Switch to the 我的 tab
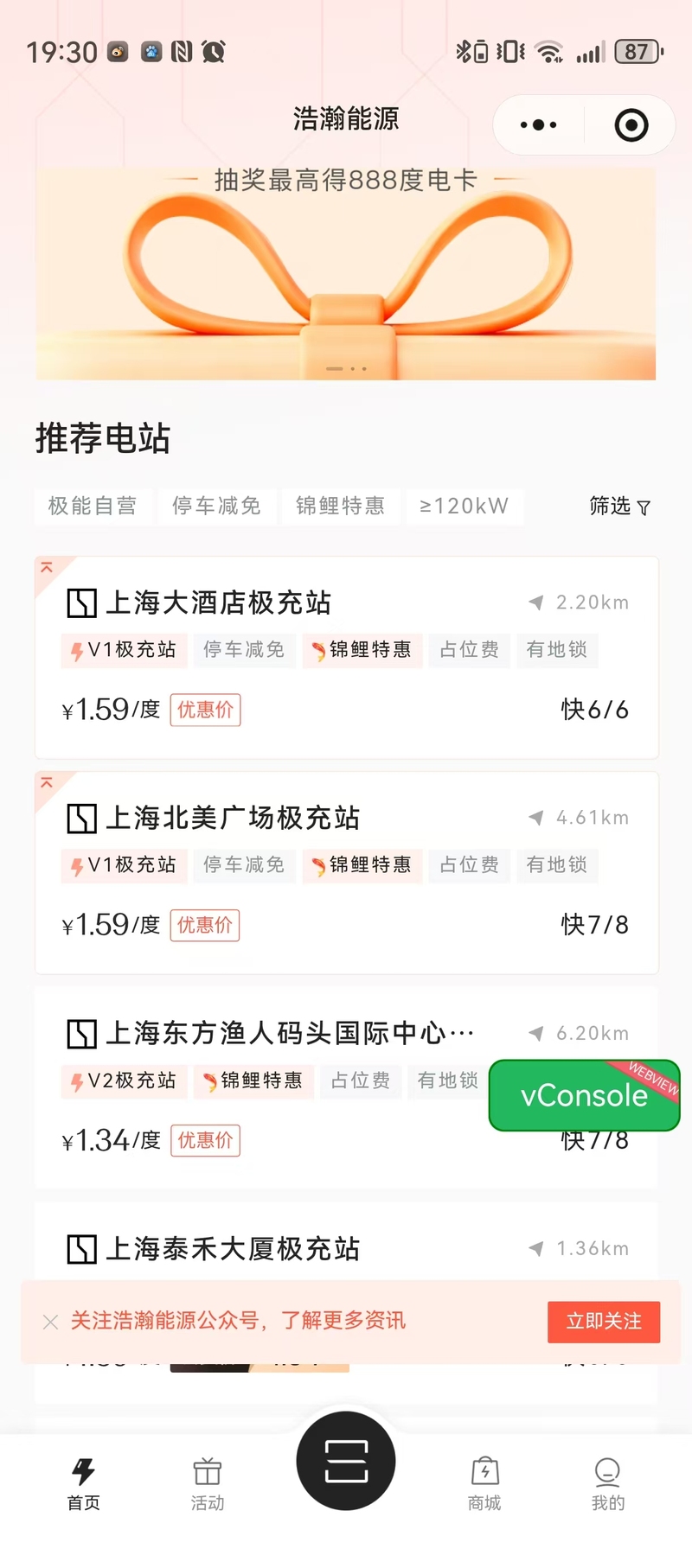This screenshot has height=1568, width=692. [607, 1483]
